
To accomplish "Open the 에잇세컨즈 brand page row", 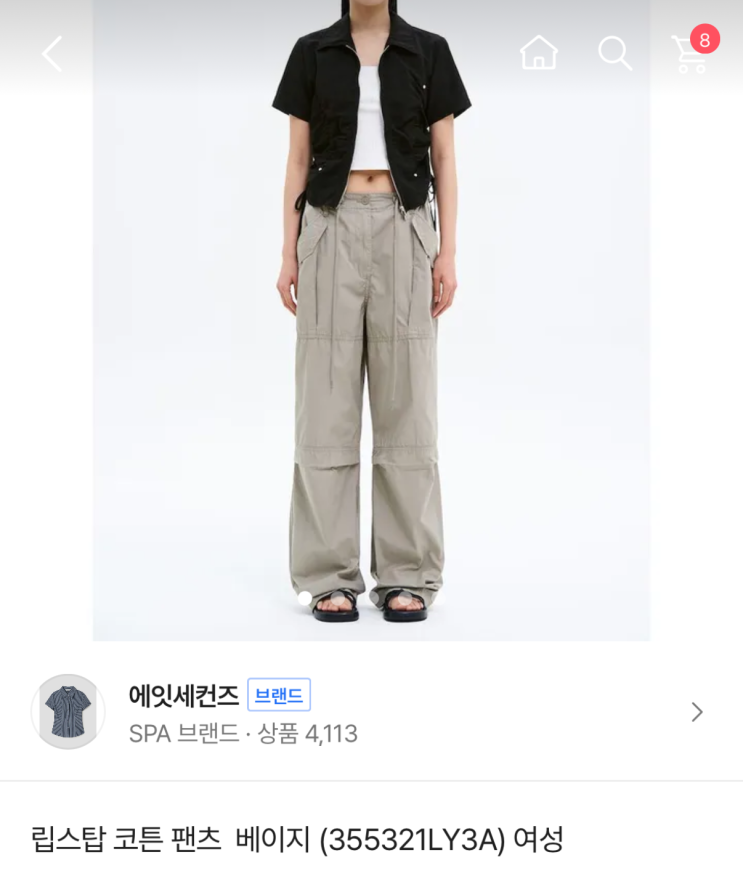I will point(372,711).
